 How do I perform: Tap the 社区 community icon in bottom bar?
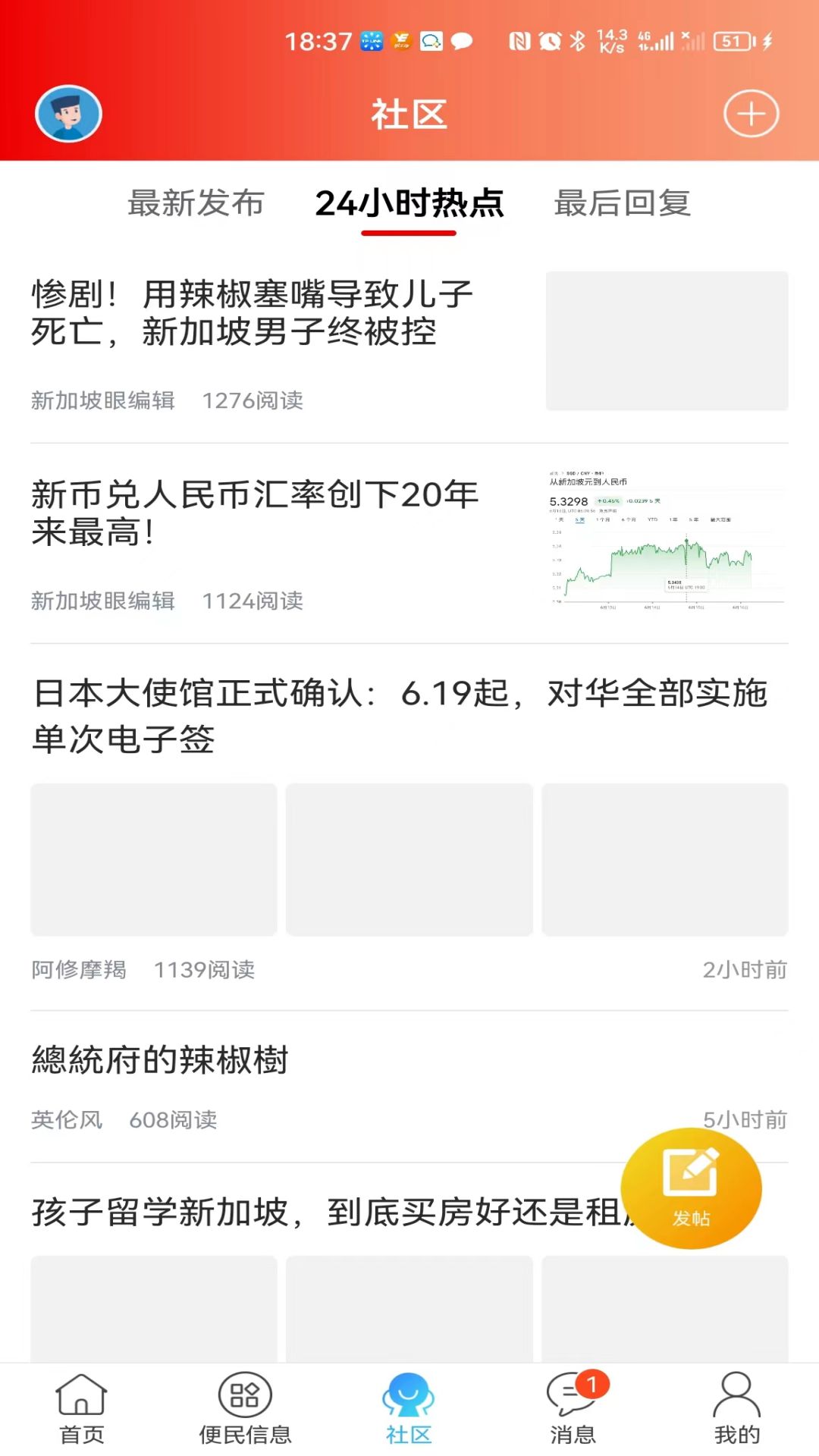409,1407
